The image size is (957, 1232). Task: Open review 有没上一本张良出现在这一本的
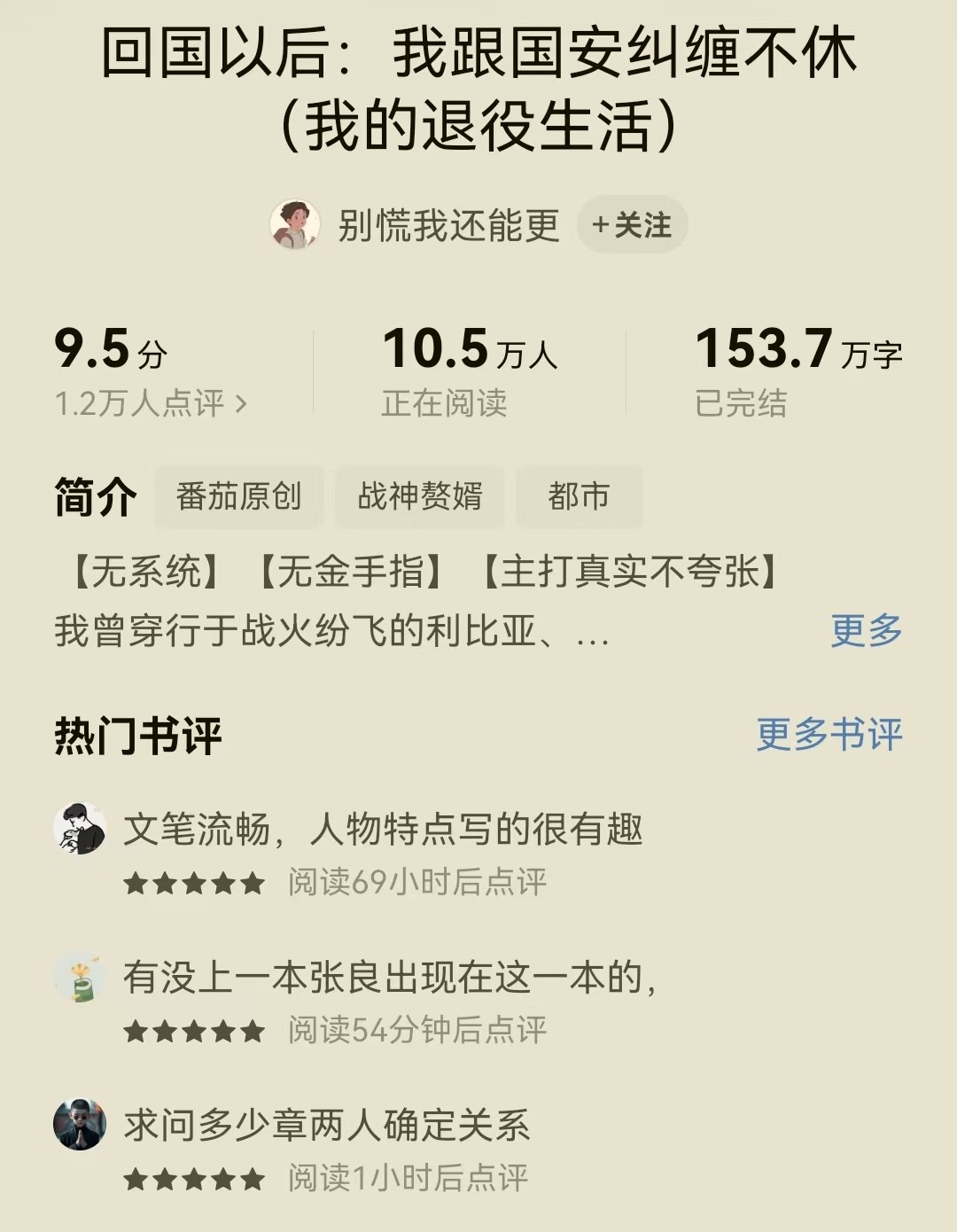pos(390,978)
